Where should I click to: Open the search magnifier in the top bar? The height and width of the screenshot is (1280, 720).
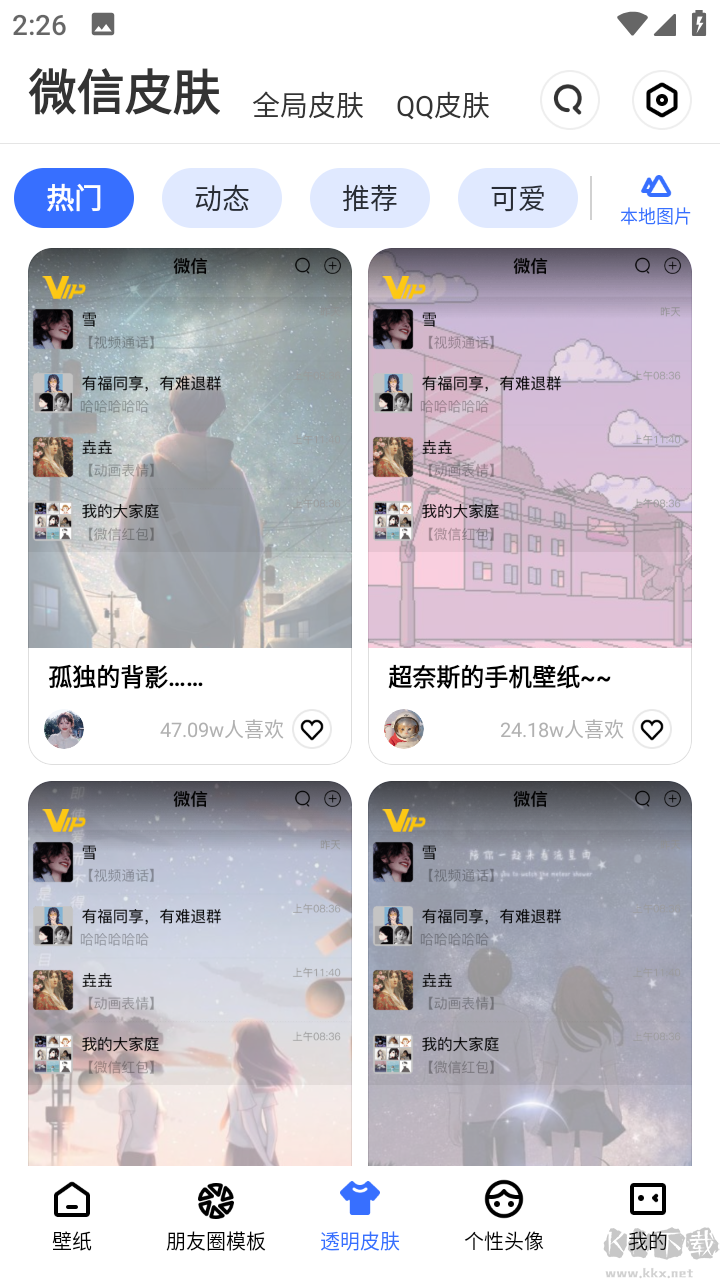pos(569,100)
